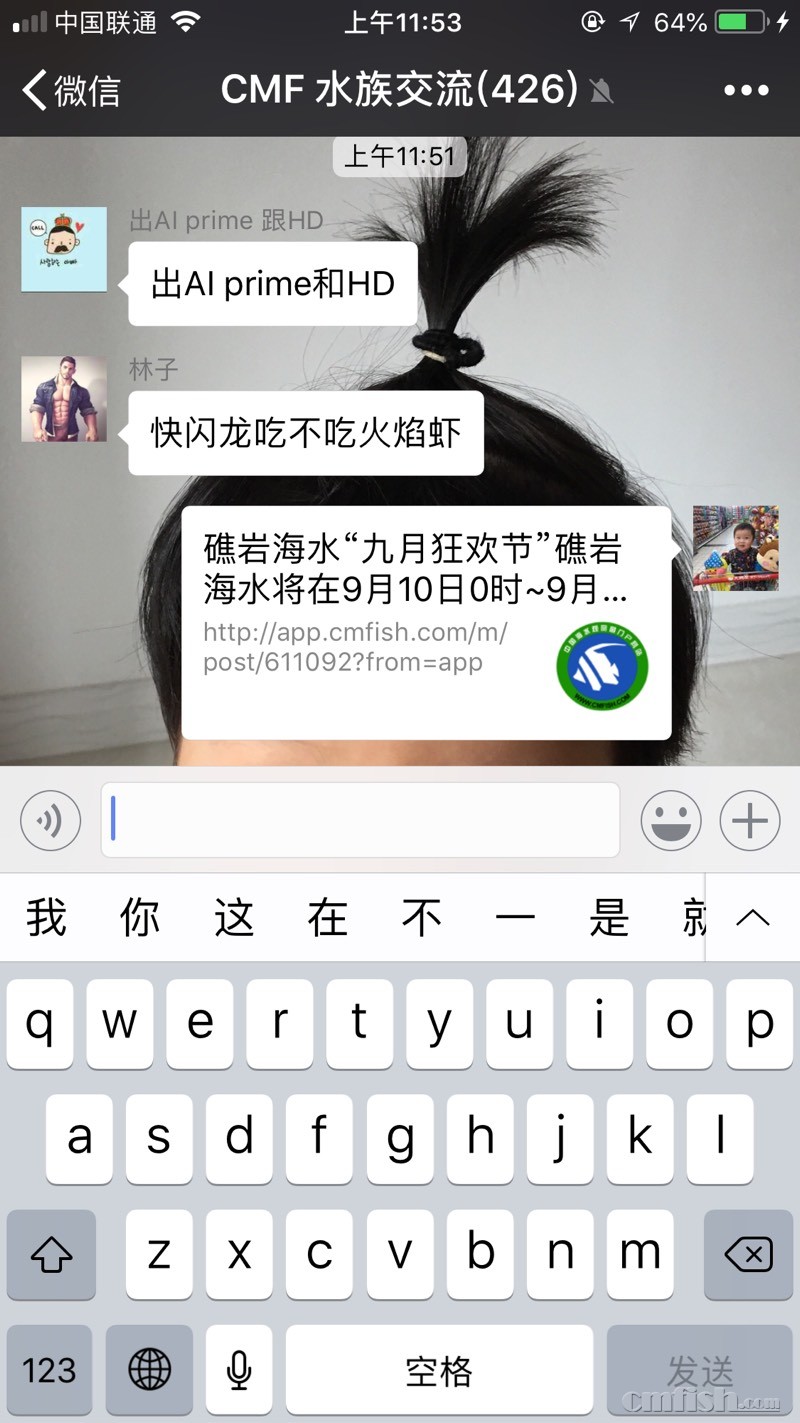Open the emoji sticker panel
Viewport: 800px width, 1423px height.
click(670, 820)
